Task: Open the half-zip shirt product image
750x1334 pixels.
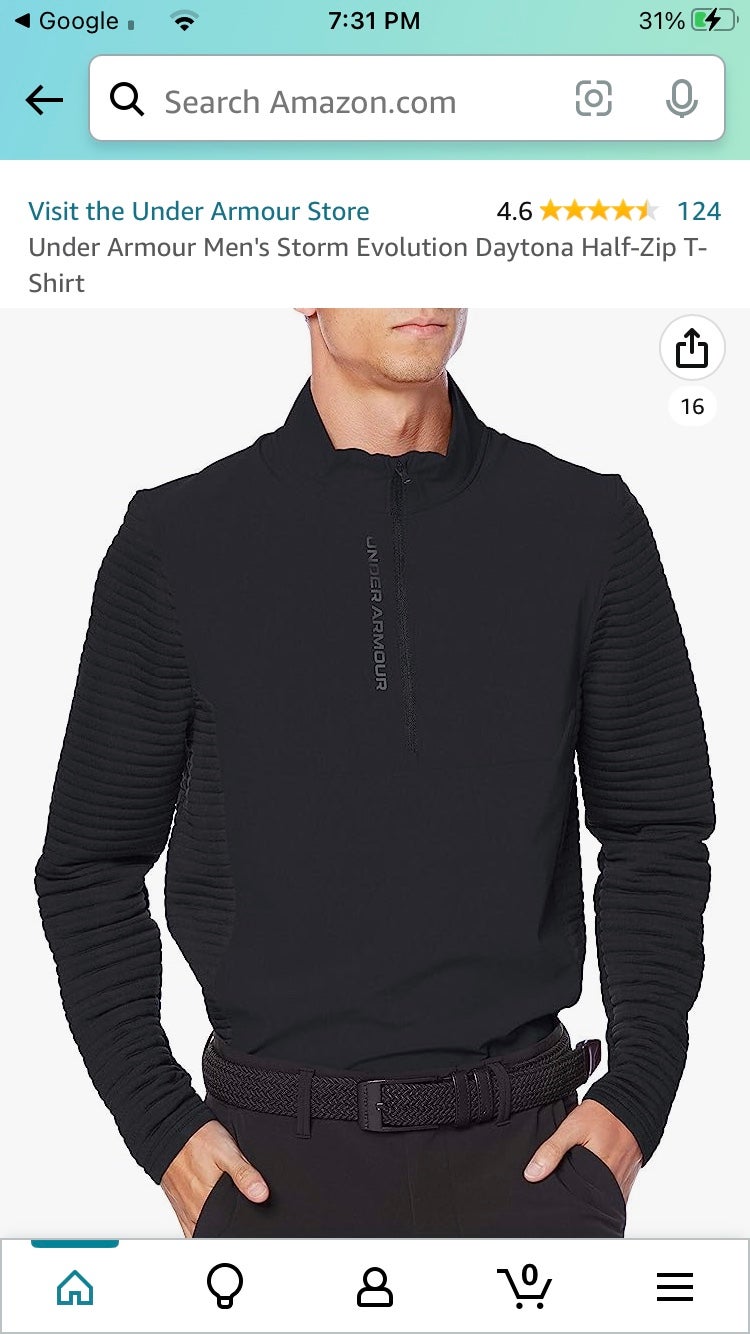Action: [x=375, y=772]
